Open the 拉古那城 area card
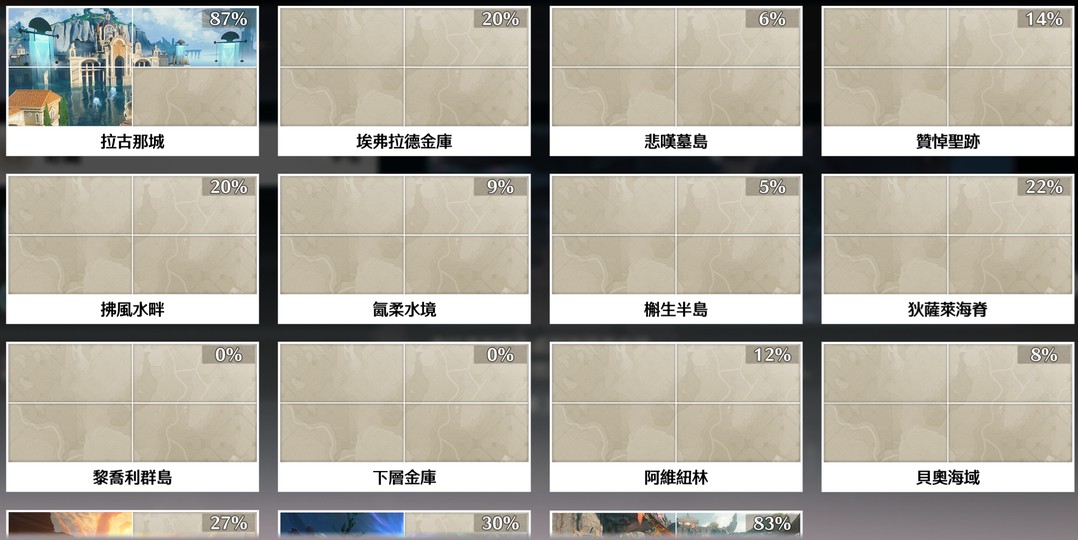Image resolution: width=1078 pixels, height=540 pixels. tap(132, 81)
